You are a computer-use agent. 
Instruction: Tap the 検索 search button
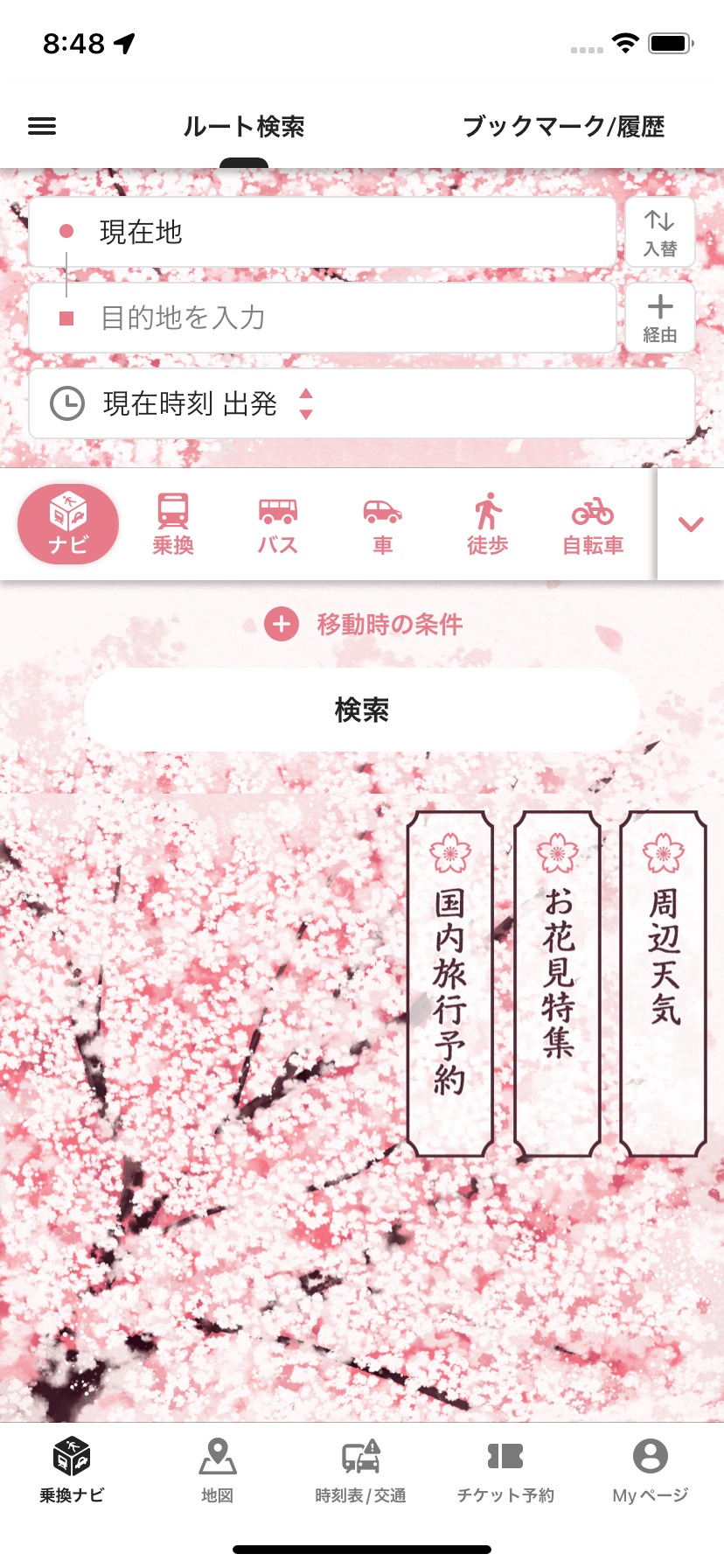[x=362, y=710]
